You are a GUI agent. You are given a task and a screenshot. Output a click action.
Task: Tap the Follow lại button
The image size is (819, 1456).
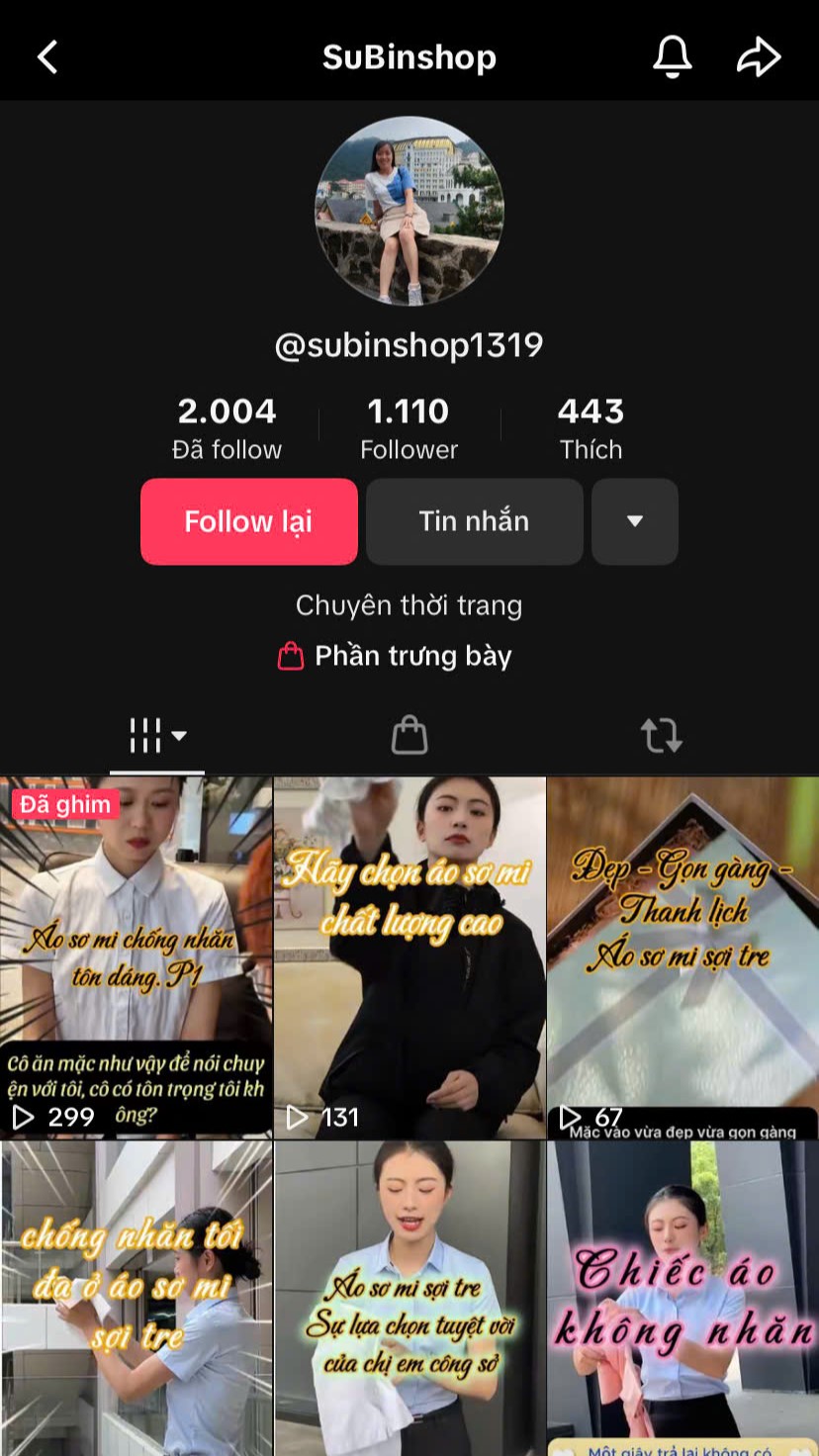click(249, 521)
